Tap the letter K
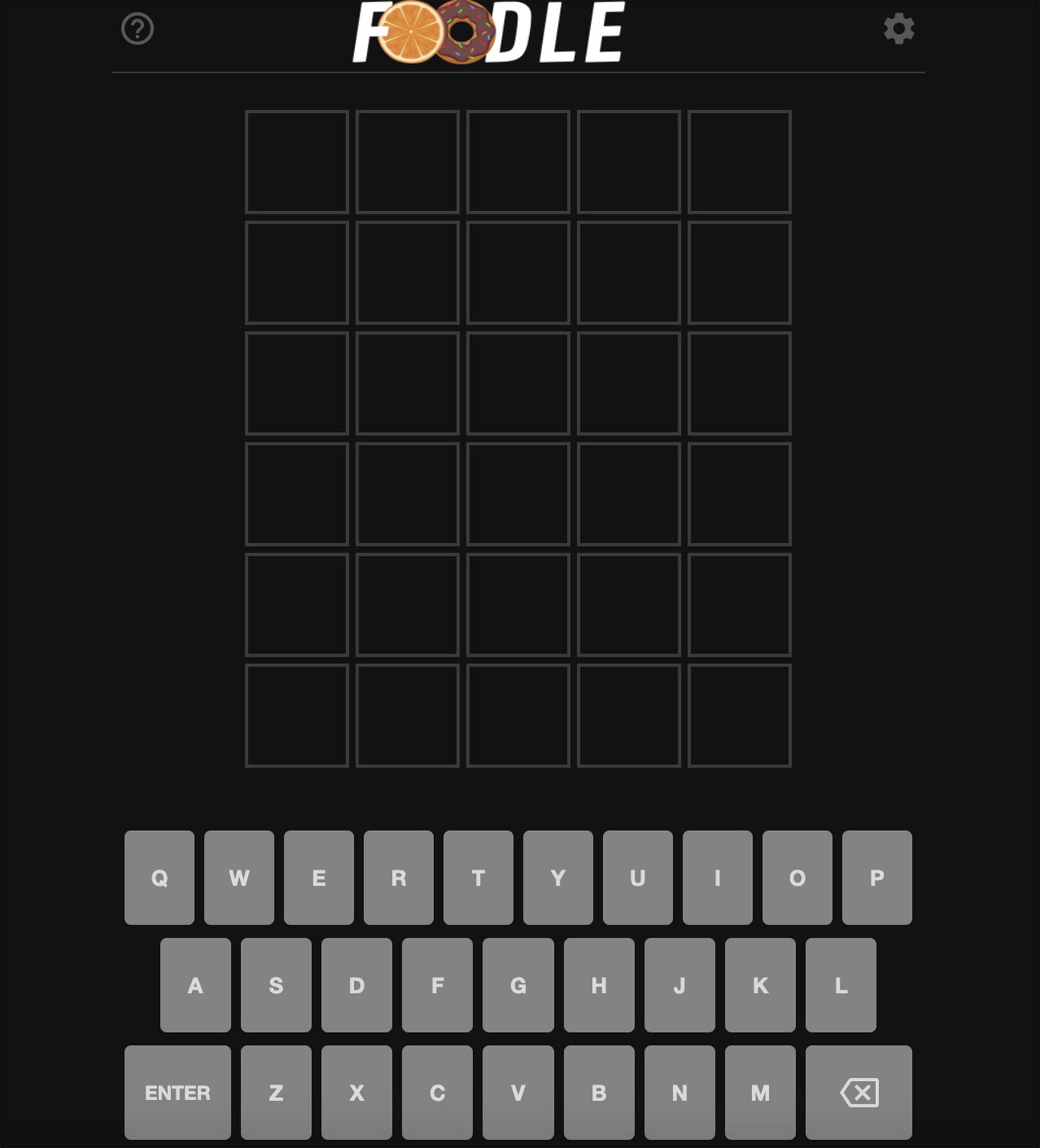This screenshot has width=1040, height=1148. coord(760,985)
